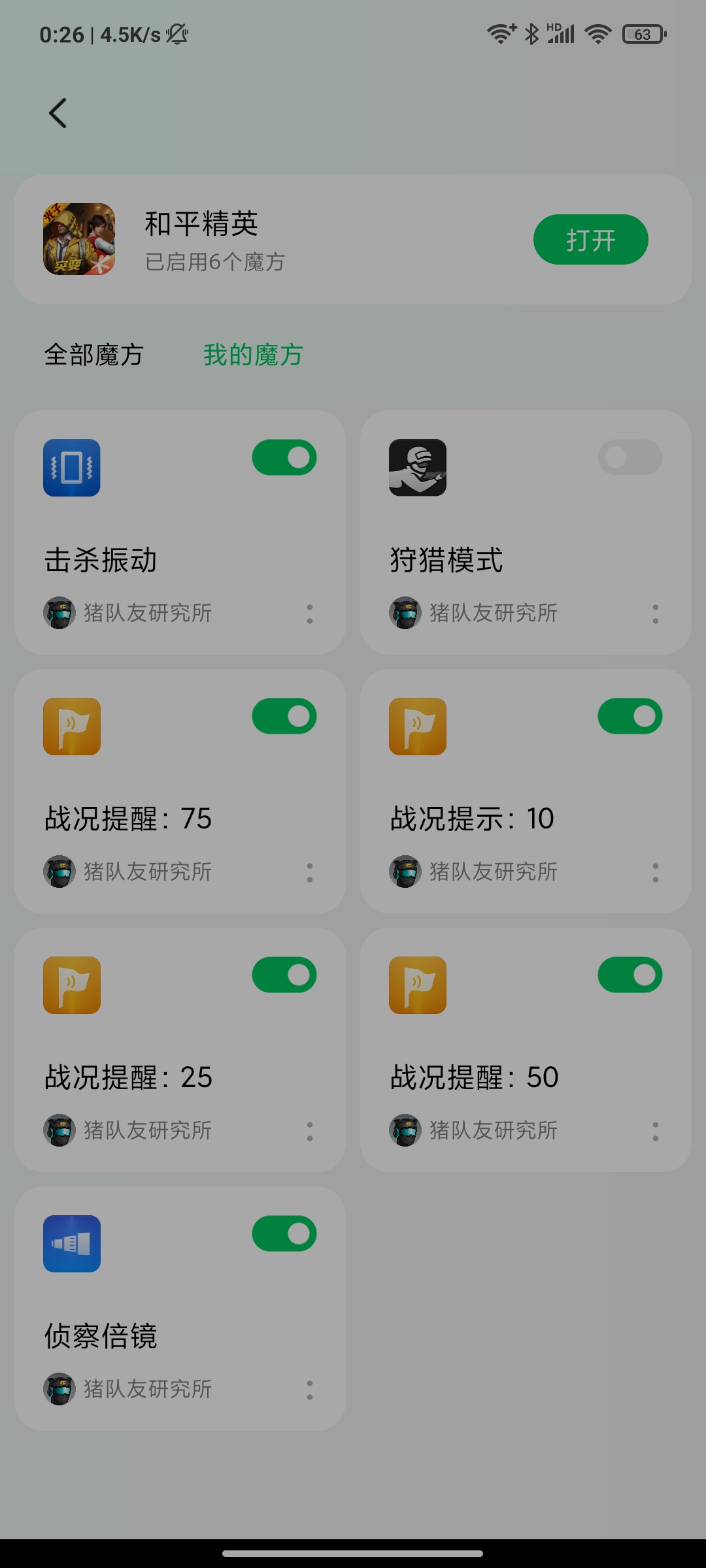This screenshot has width=706, height=1568.
Task: Disable the 击杀振动 toggle
Action: coord(284,457)
